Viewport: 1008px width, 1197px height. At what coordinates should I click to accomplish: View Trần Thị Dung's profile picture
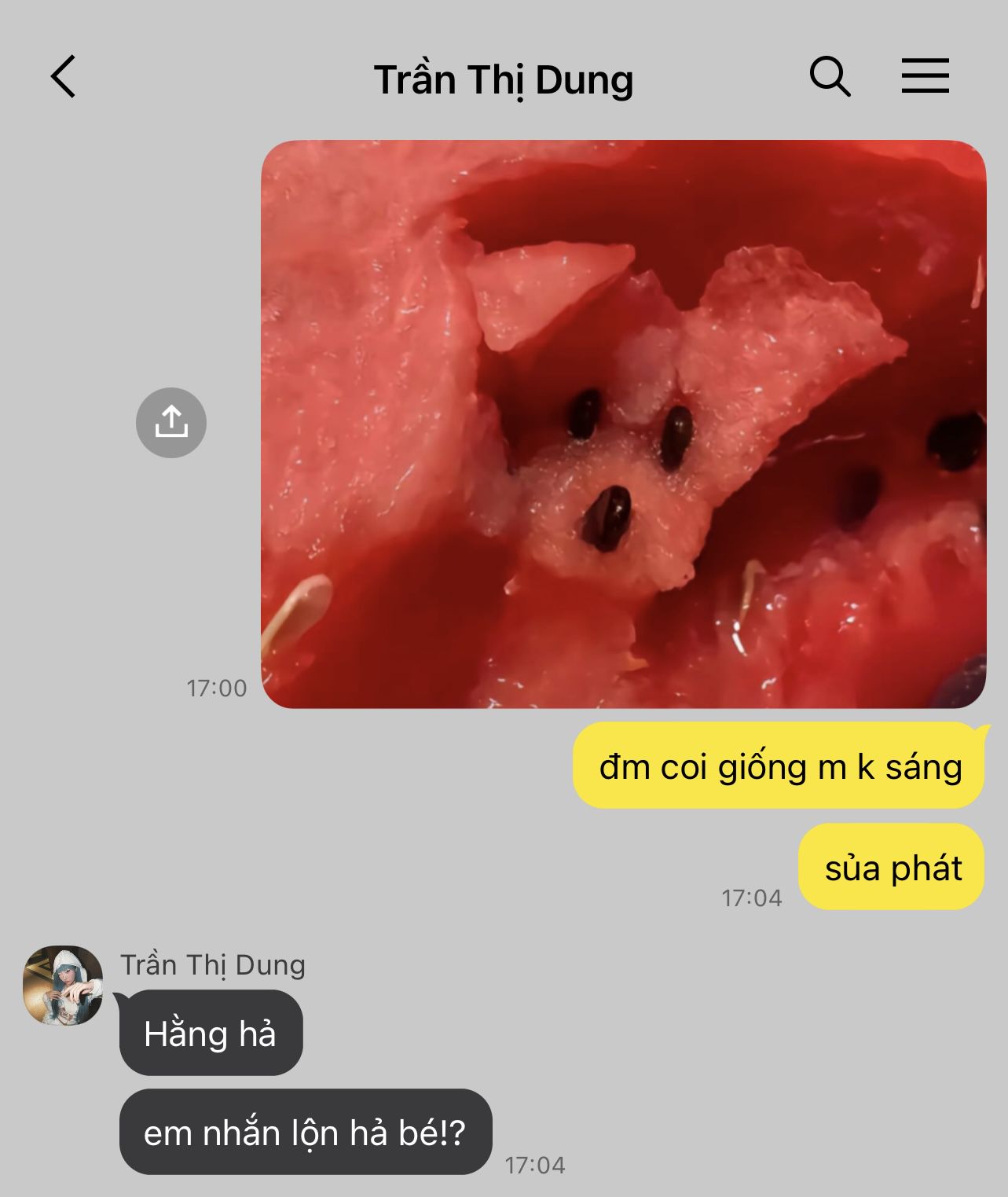click(x=63, y=986)
